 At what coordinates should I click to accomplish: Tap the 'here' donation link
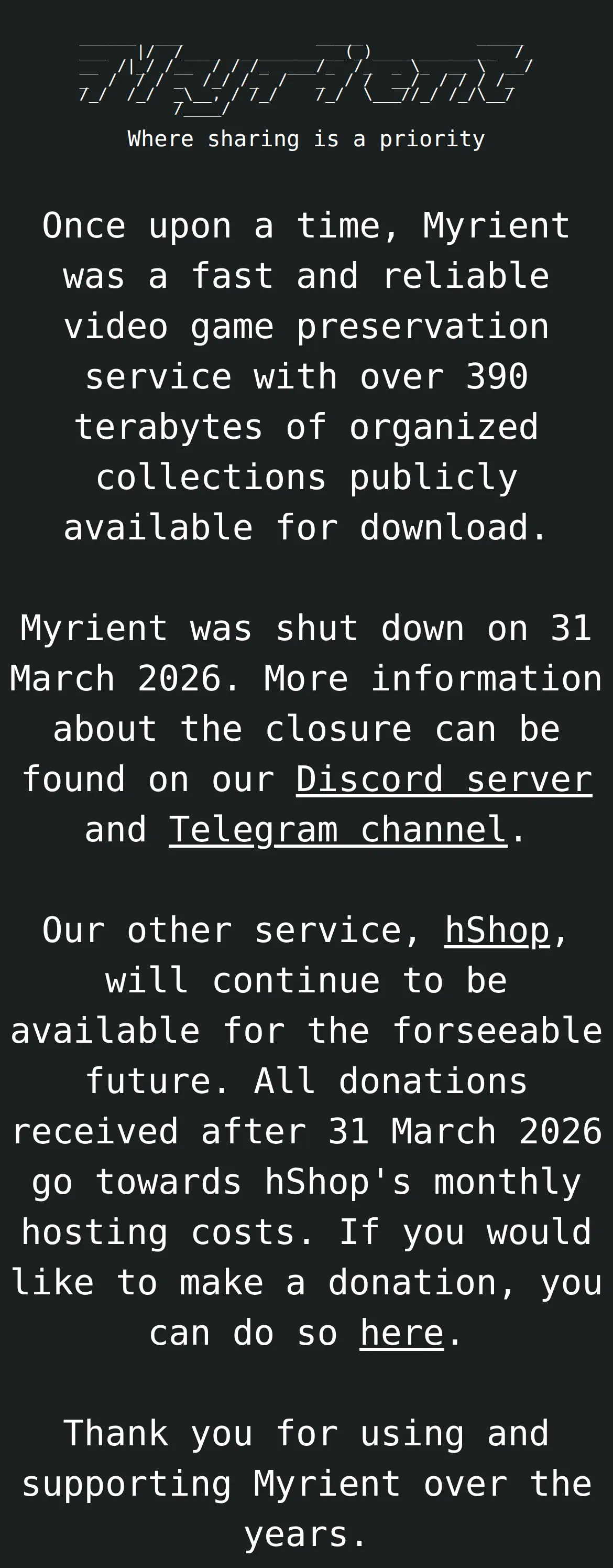point(402,1334)
